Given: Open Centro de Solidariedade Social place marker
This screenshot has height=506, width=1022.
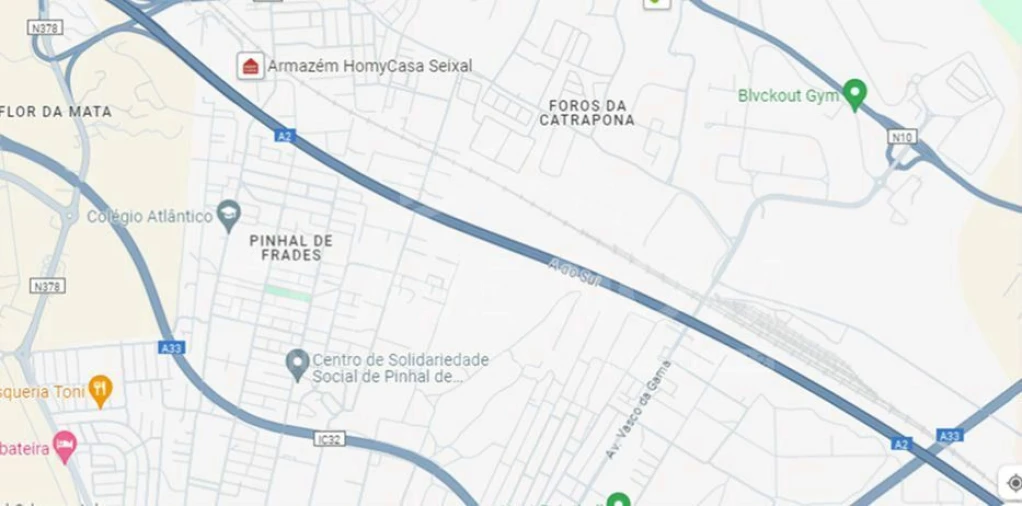Looking at the screenshot, I should click(296, 364).
